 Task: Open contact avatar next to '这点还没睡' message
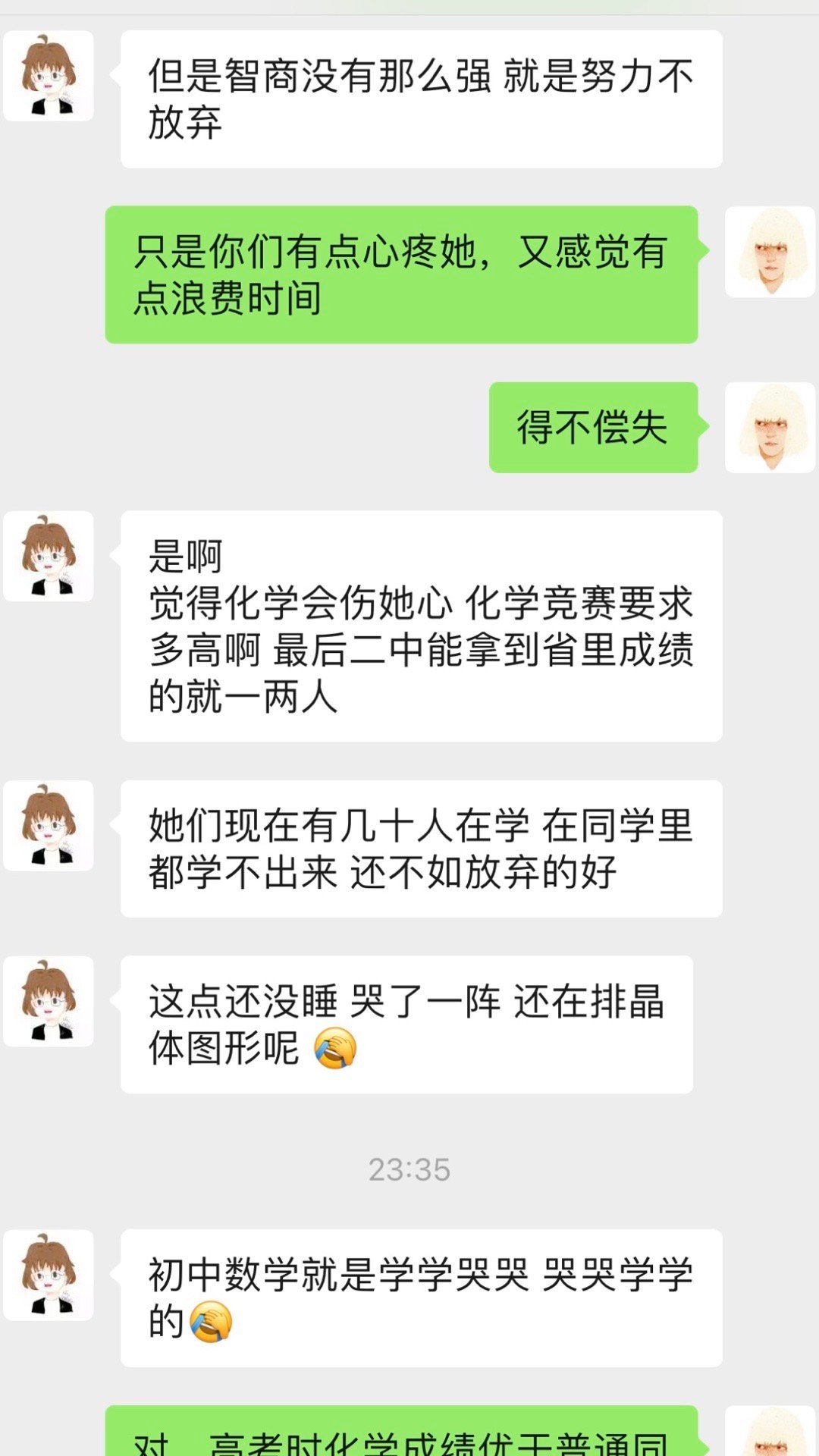pos(49,1002)
